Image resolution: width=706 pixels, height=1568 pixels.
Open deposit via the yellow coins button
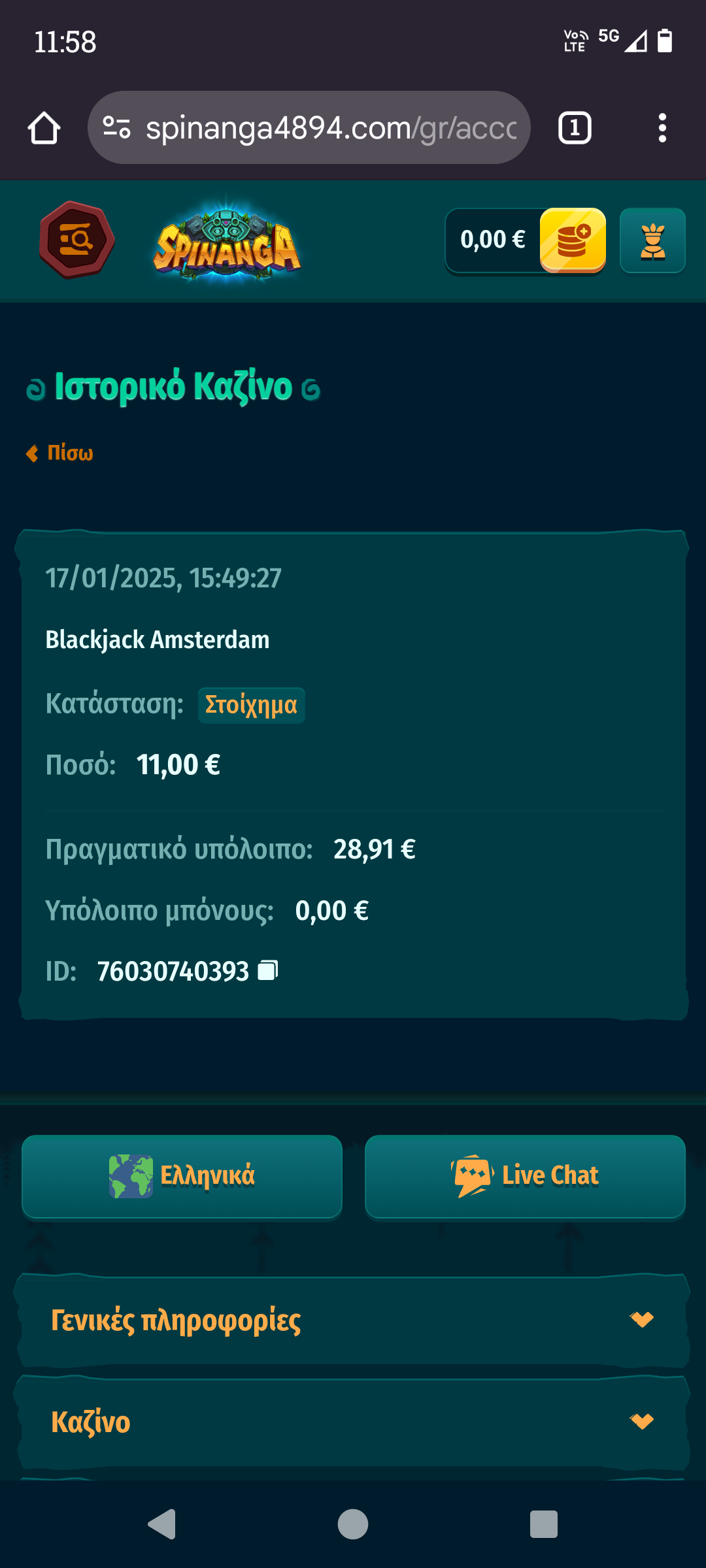click(x=573, y=240)
